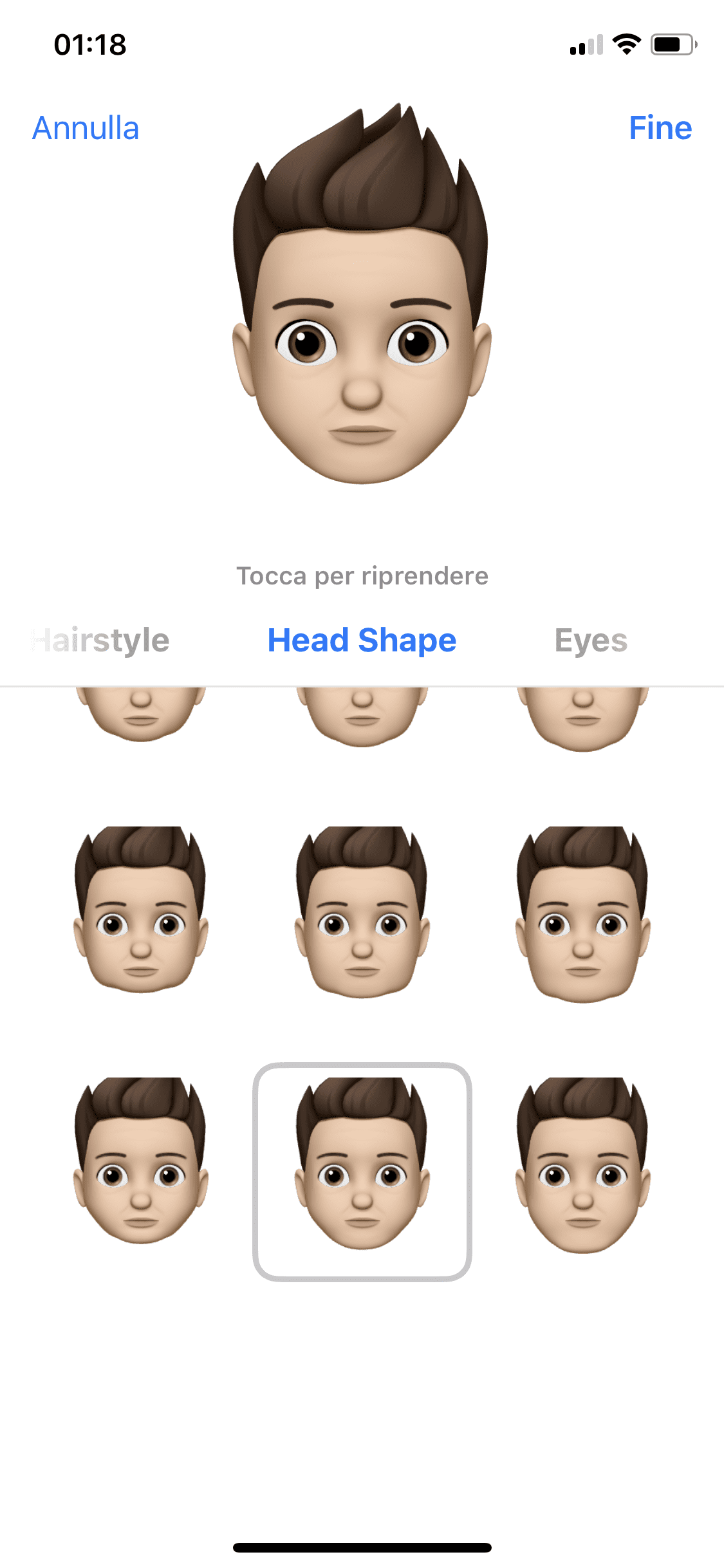This screenshot has height=1568, width=724.
Task: Tap Annulla to cancel editing
Action: pyautogui.click(x=86, y=128)
